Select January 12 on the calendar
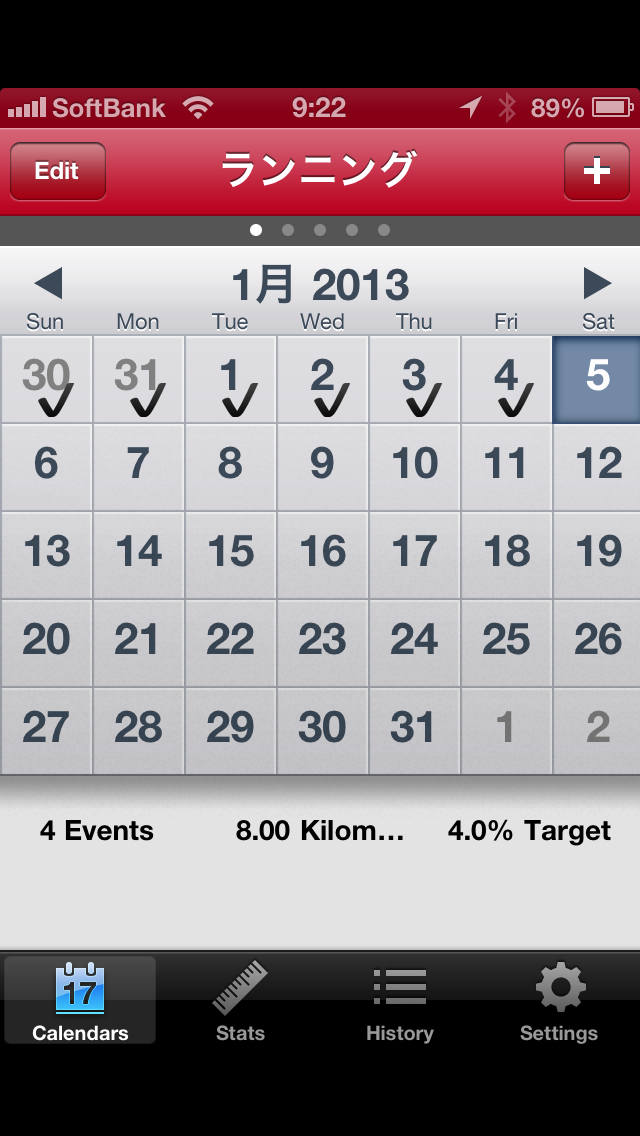This screenshot has width=640, height=1136. 597,466
